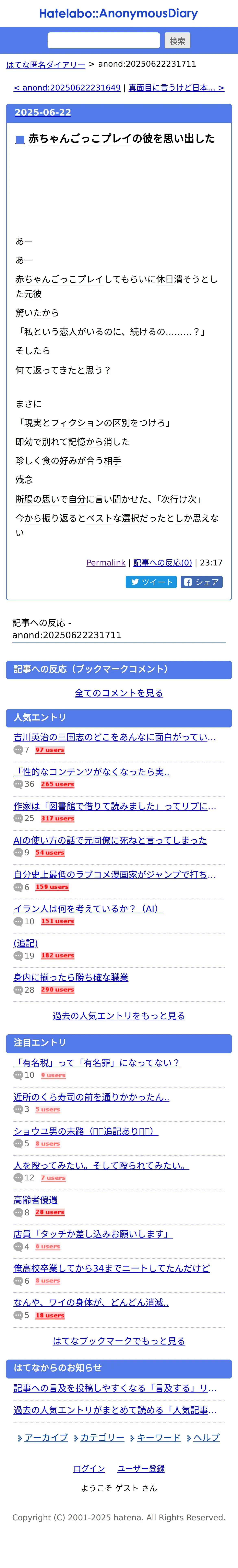This screenshot has height=1568, width=238.
Task: See more with 過去の人気エントリをもっと見る
Action: coord(119,1015)
